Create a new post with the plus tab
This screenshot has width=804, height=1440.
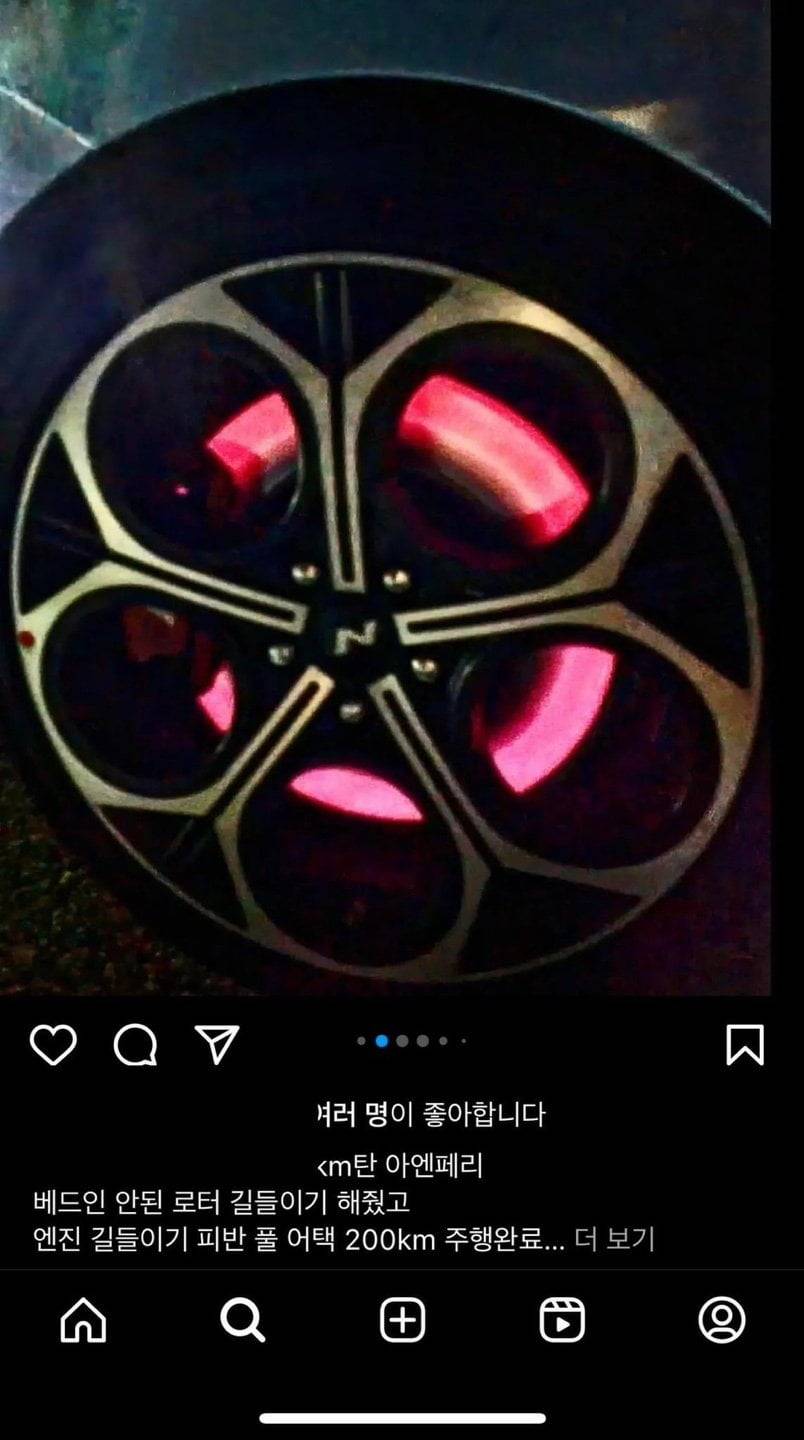pos(402,1320)
